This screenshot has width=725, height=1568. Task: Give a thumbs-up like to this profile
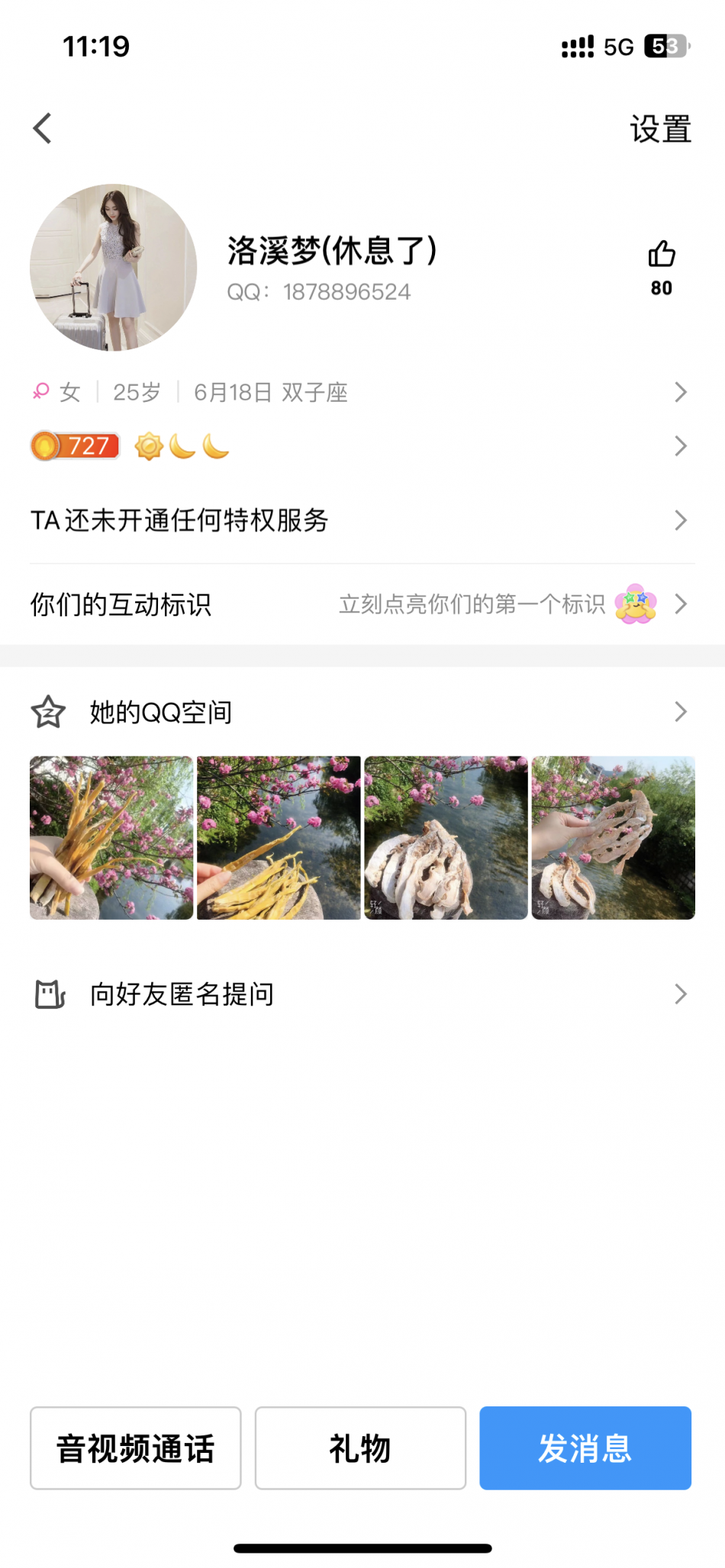(x=662, y=255)
